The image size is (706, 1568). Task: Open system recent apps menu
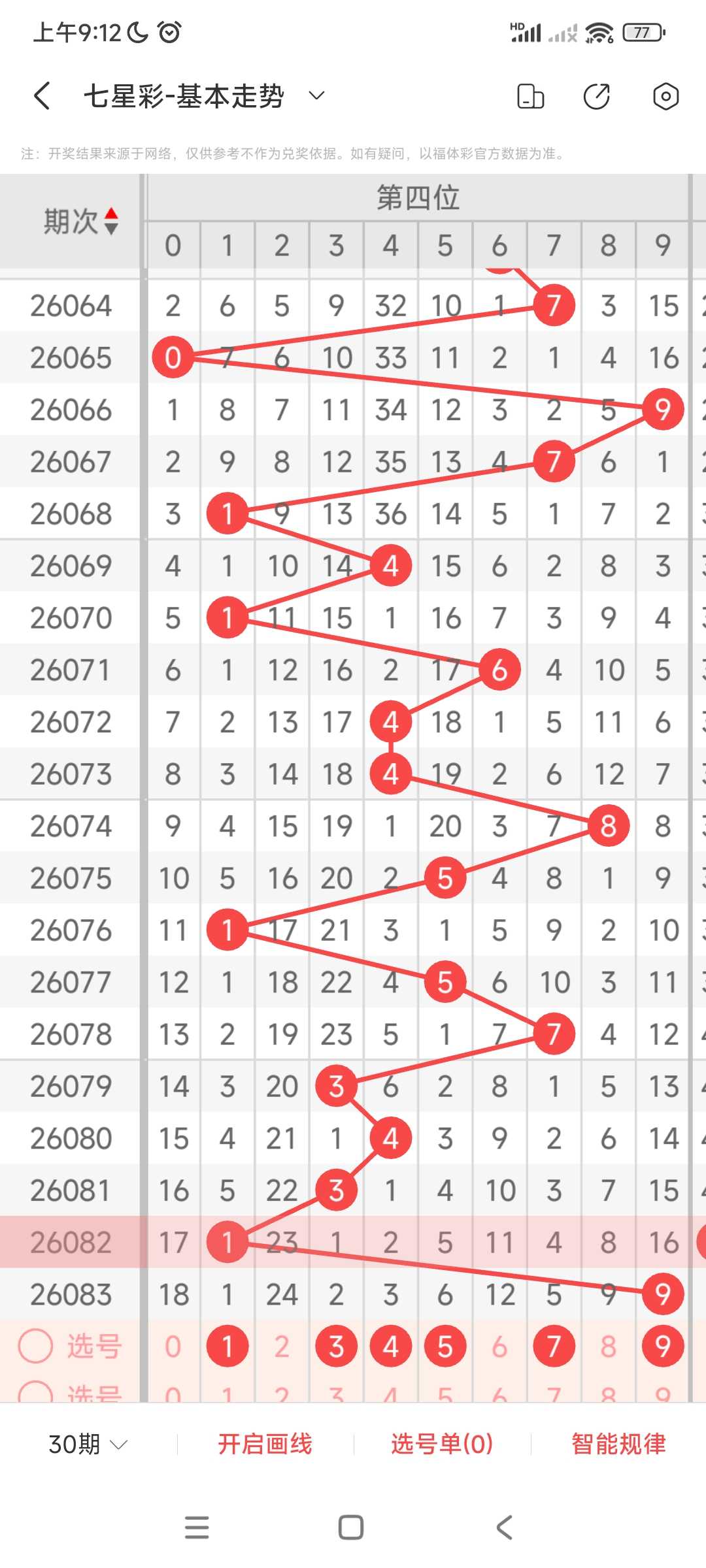tap(197, 1527)
